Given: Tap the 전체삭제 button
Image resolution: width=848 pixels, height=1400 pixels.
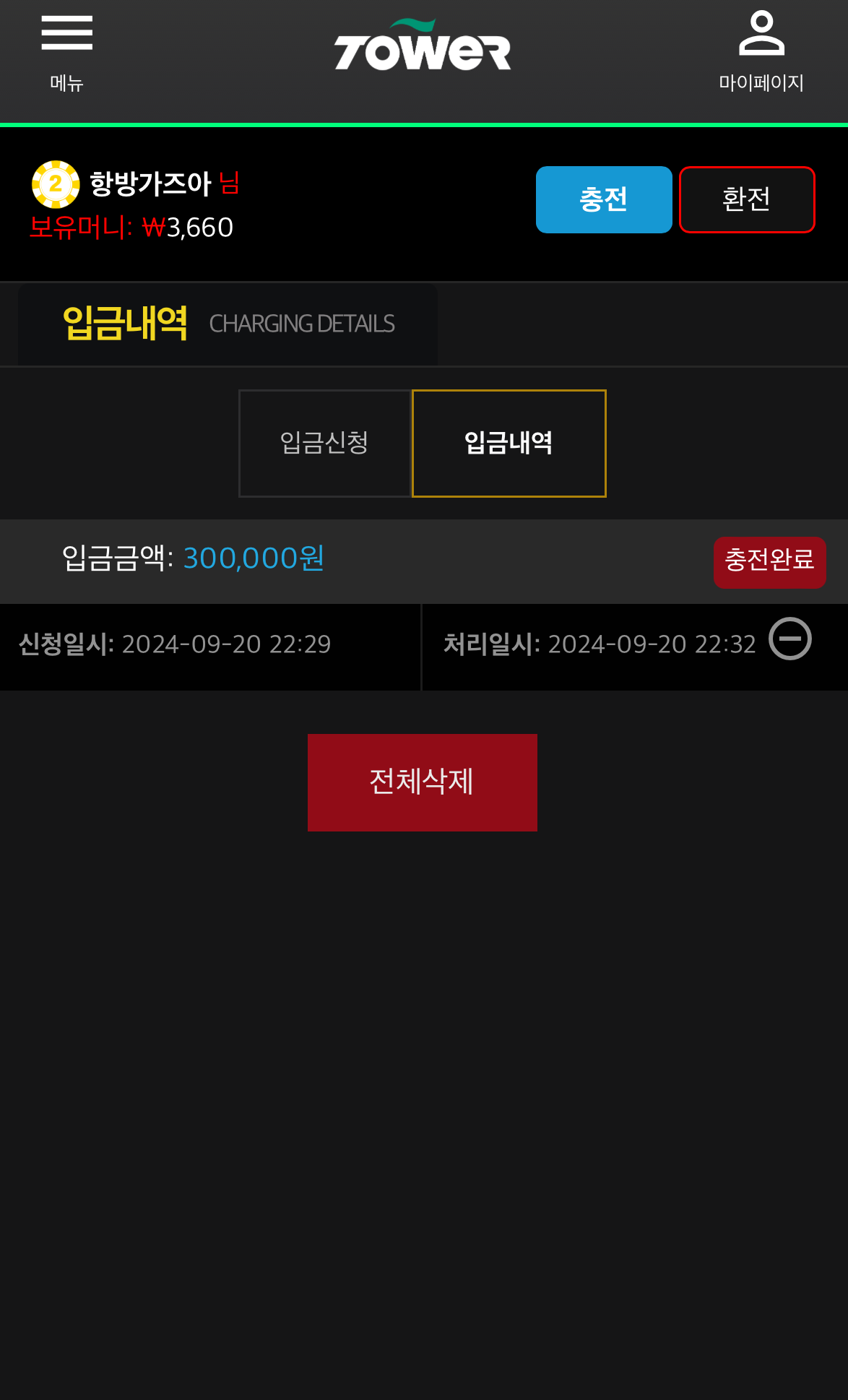Looking at the screenshot, I should 423,782.
